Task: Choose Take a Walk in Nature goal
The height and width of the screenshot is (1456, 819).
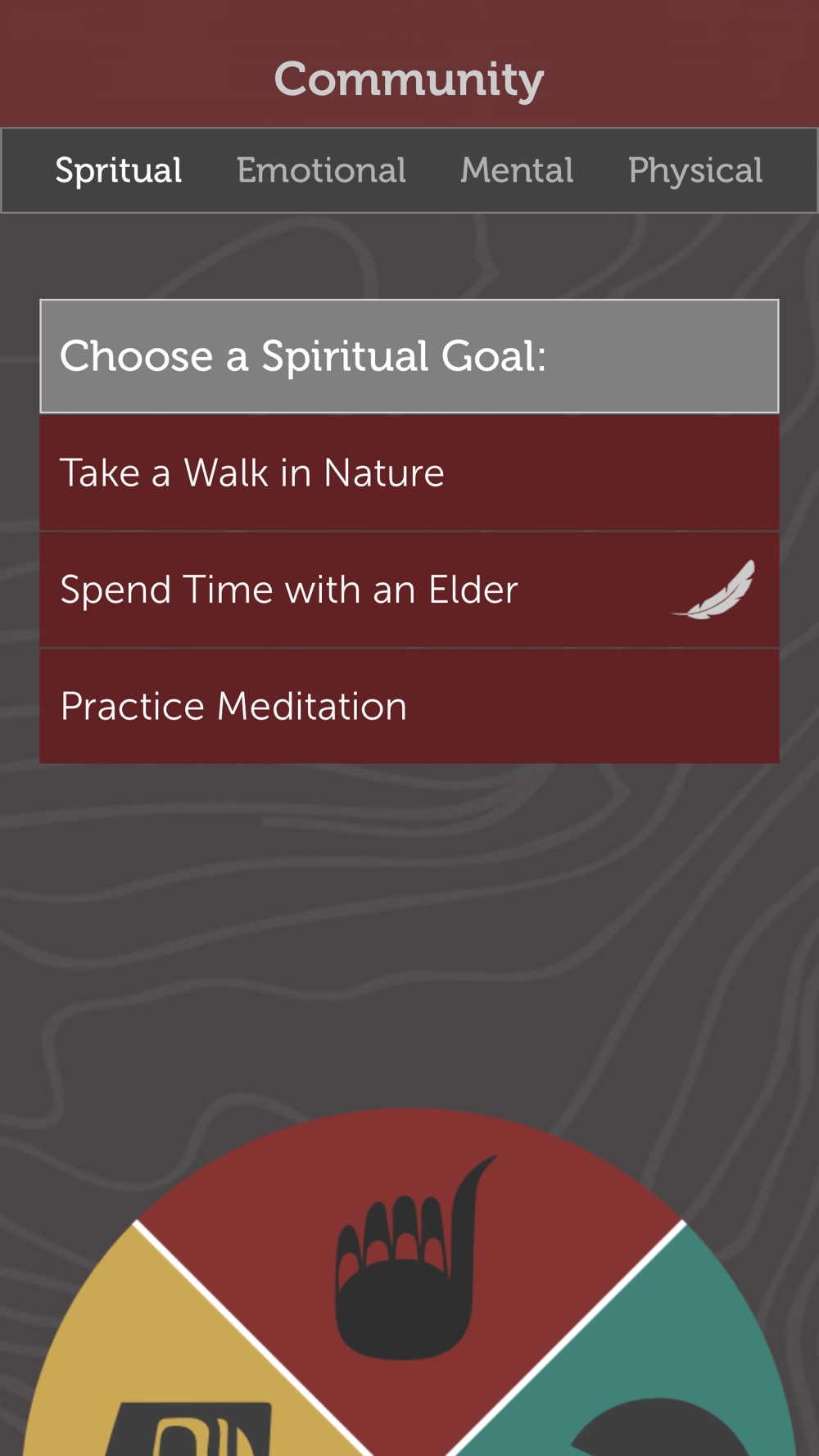Action: (x=409, y=473)
